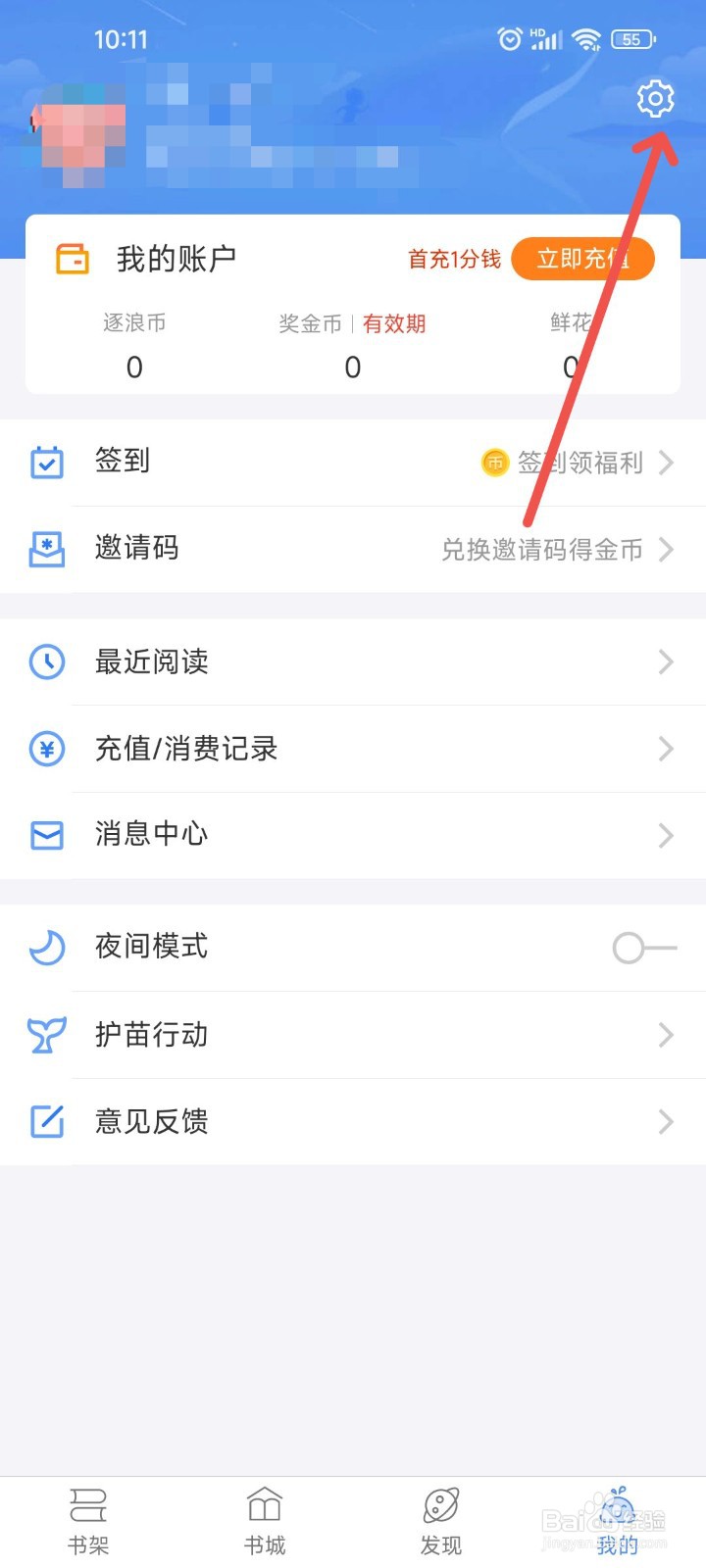Open settings via the gear icon

[655, 98]
